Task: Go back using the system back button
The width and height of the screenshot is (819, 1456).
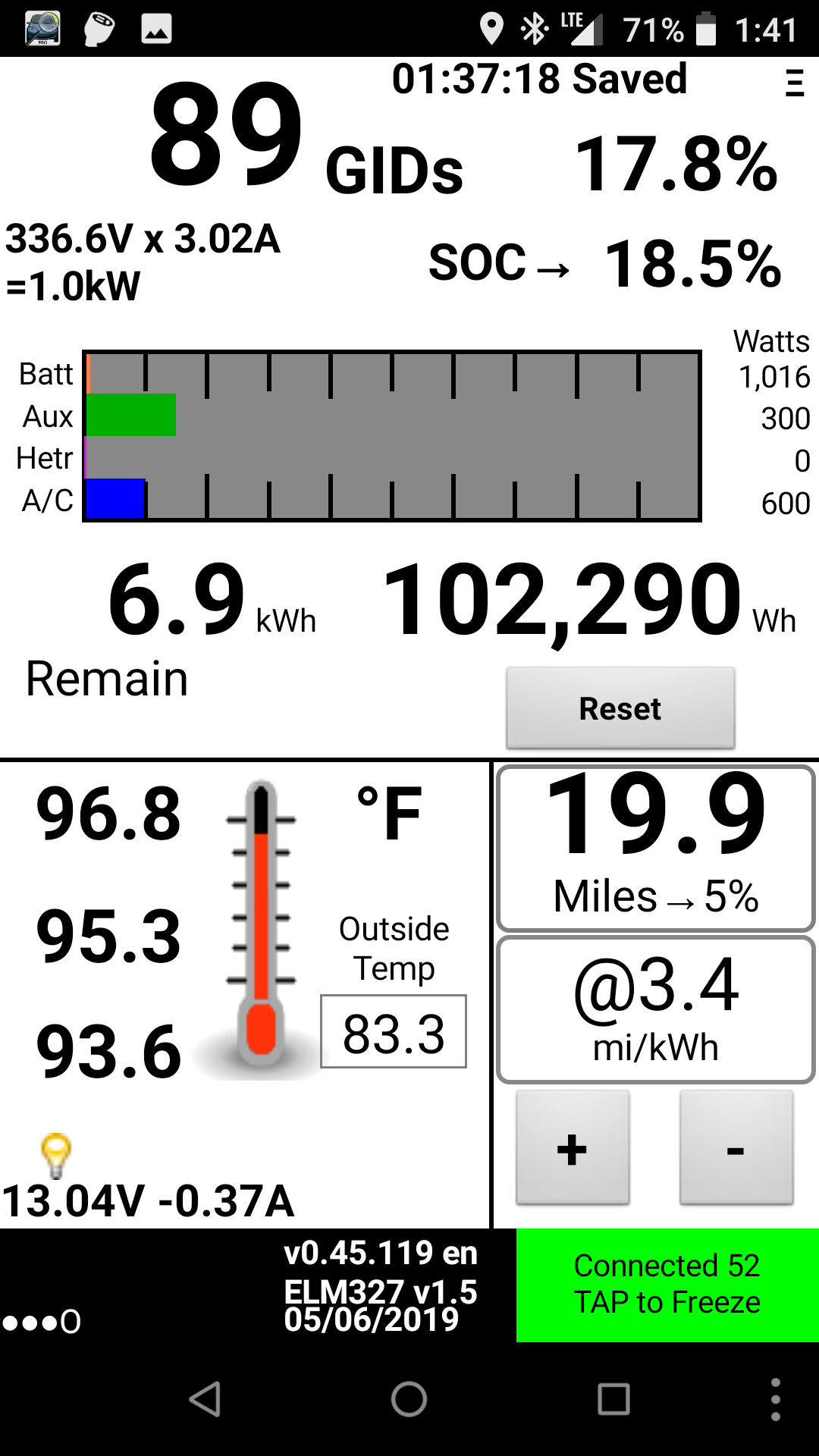Action: (205, 1399)
